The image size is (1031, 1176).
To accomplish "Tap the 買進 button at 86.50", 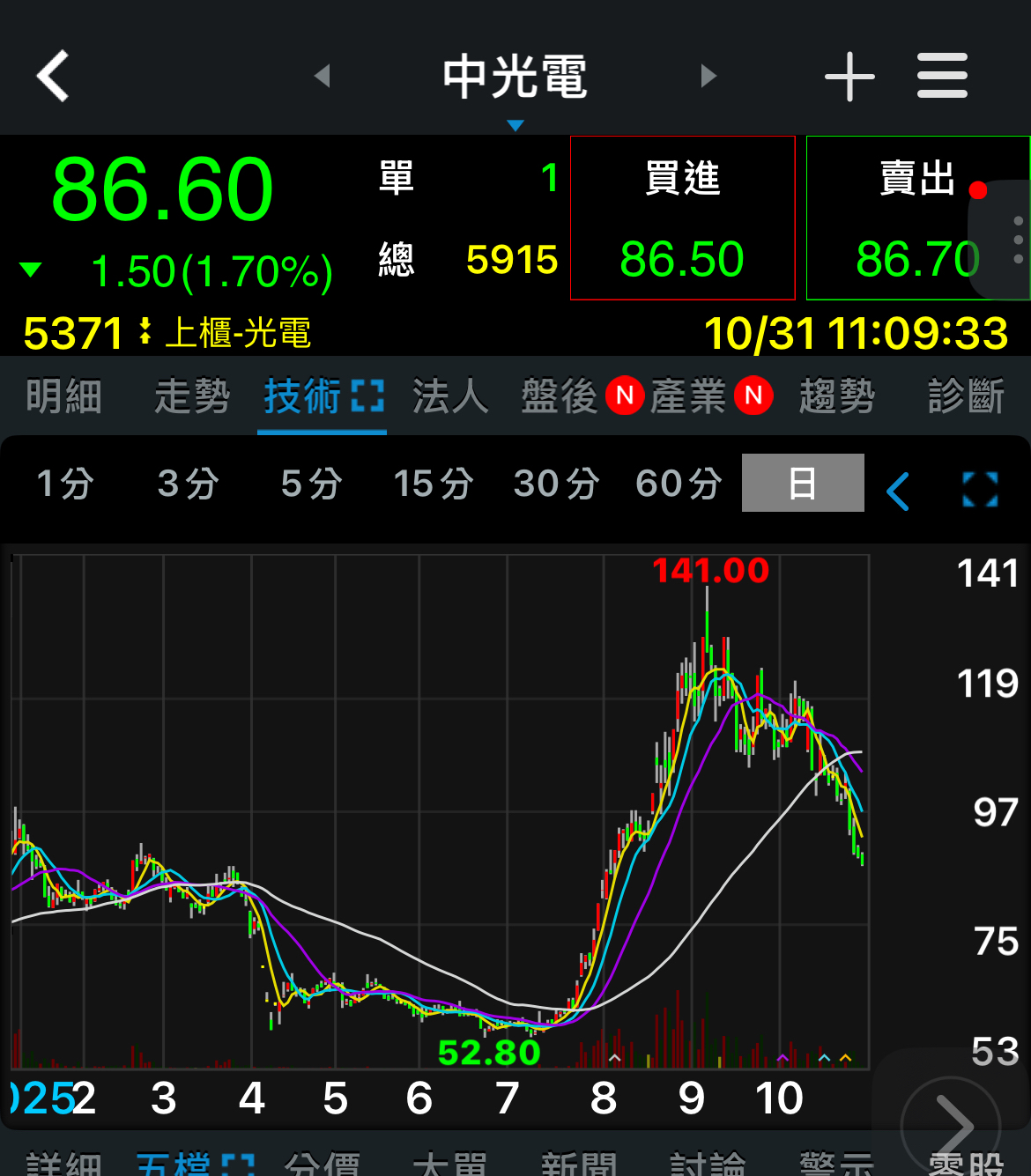I will [x=683, y=218].
